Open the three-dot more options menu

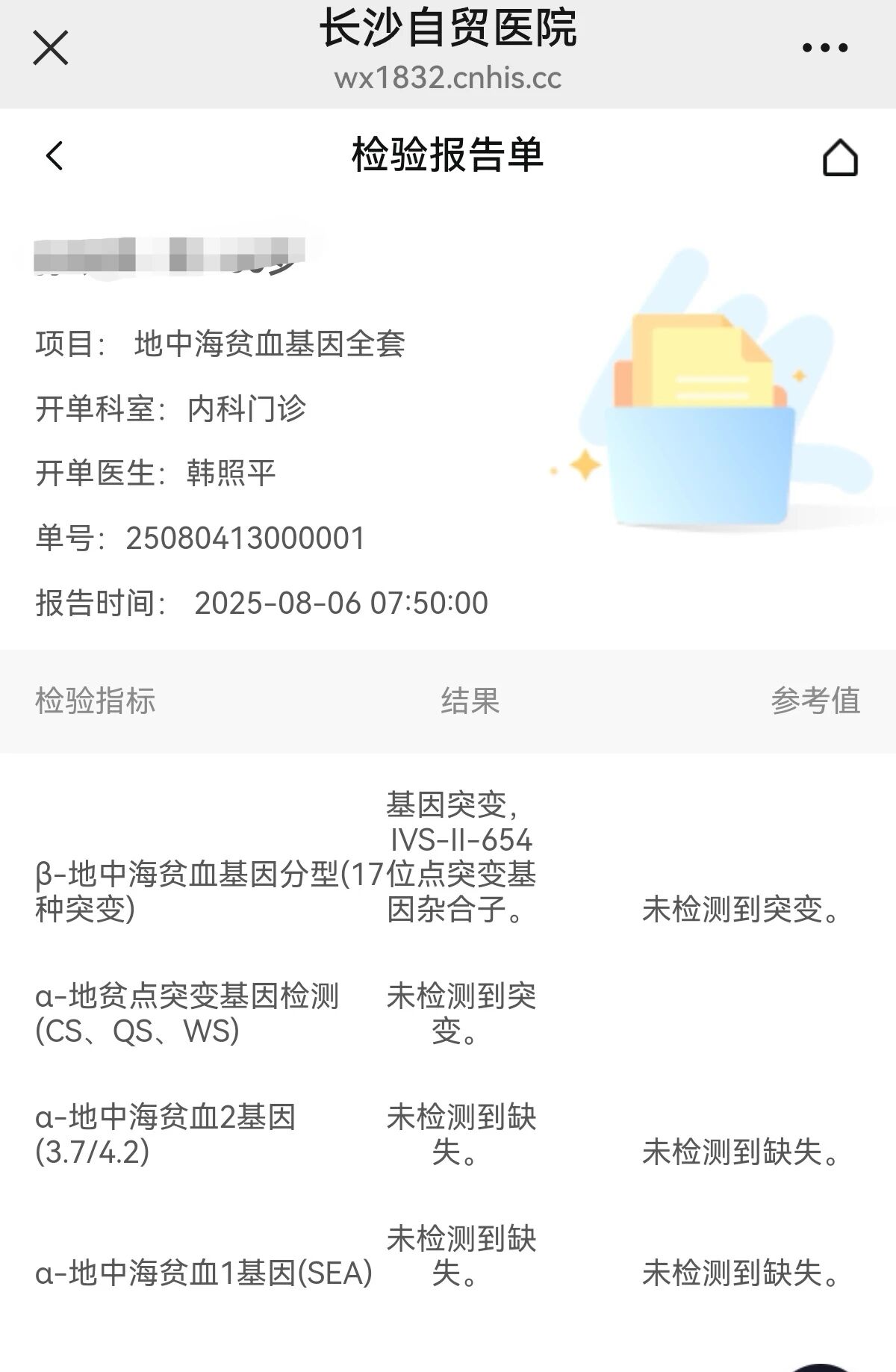click(824, 49)
